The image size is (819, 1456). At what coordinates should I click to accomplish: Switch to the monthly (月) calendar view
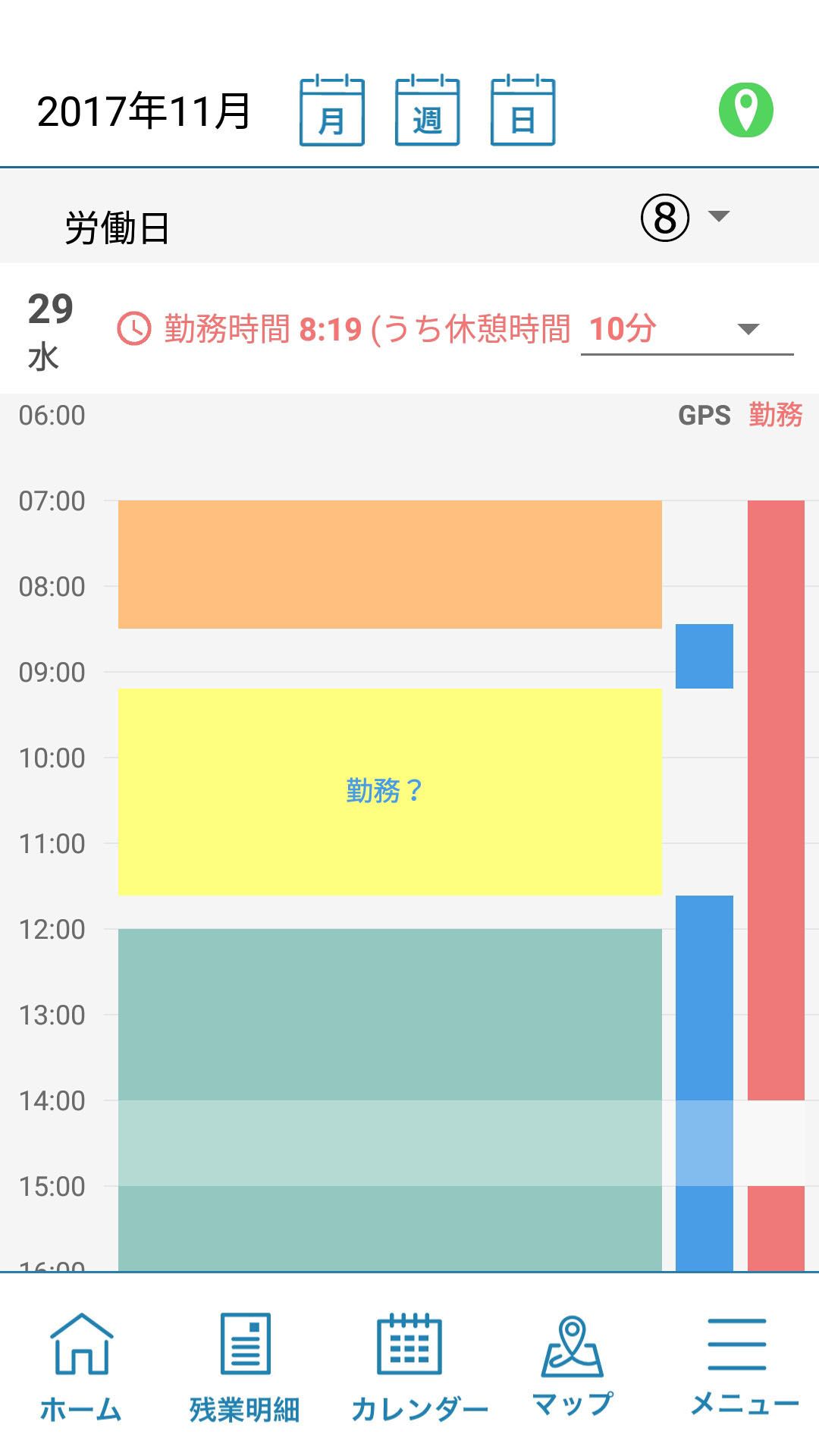tap(332, 111)
